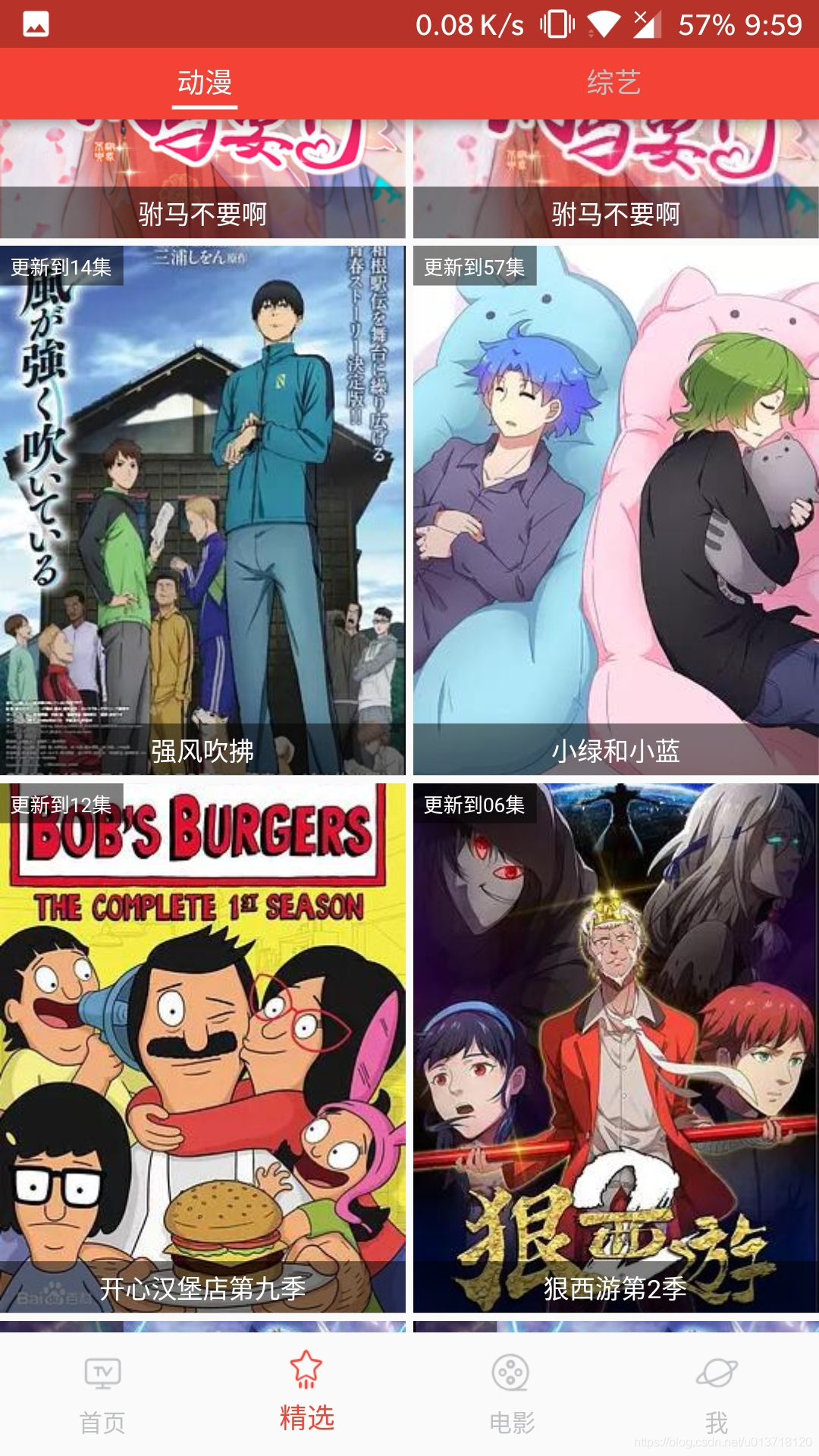Screen dimensions: 819x1456
Task: Open the 小绿和小蓝 anime card
Action: coord(616,510)
